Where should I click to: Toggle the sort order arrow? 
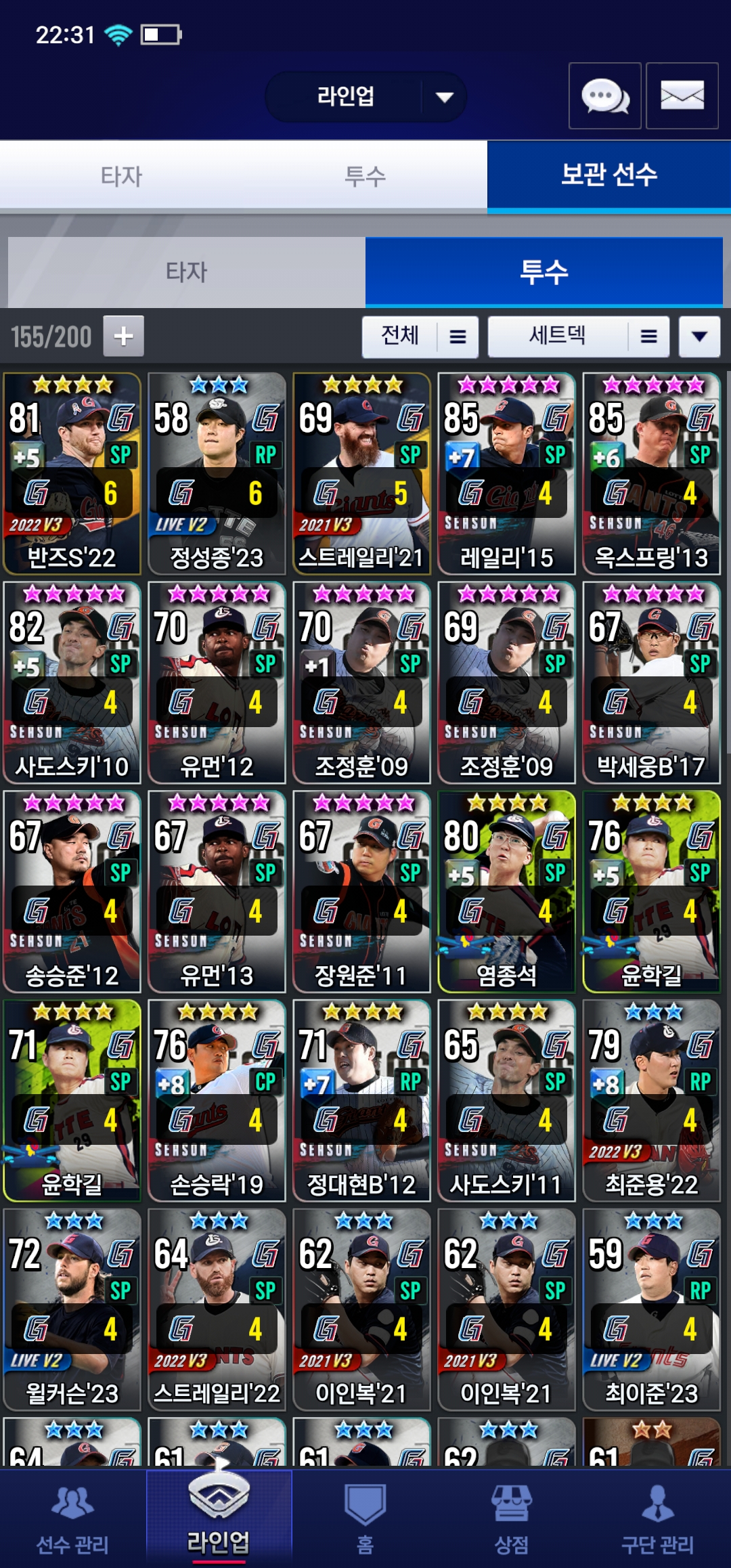click(699, 336)
